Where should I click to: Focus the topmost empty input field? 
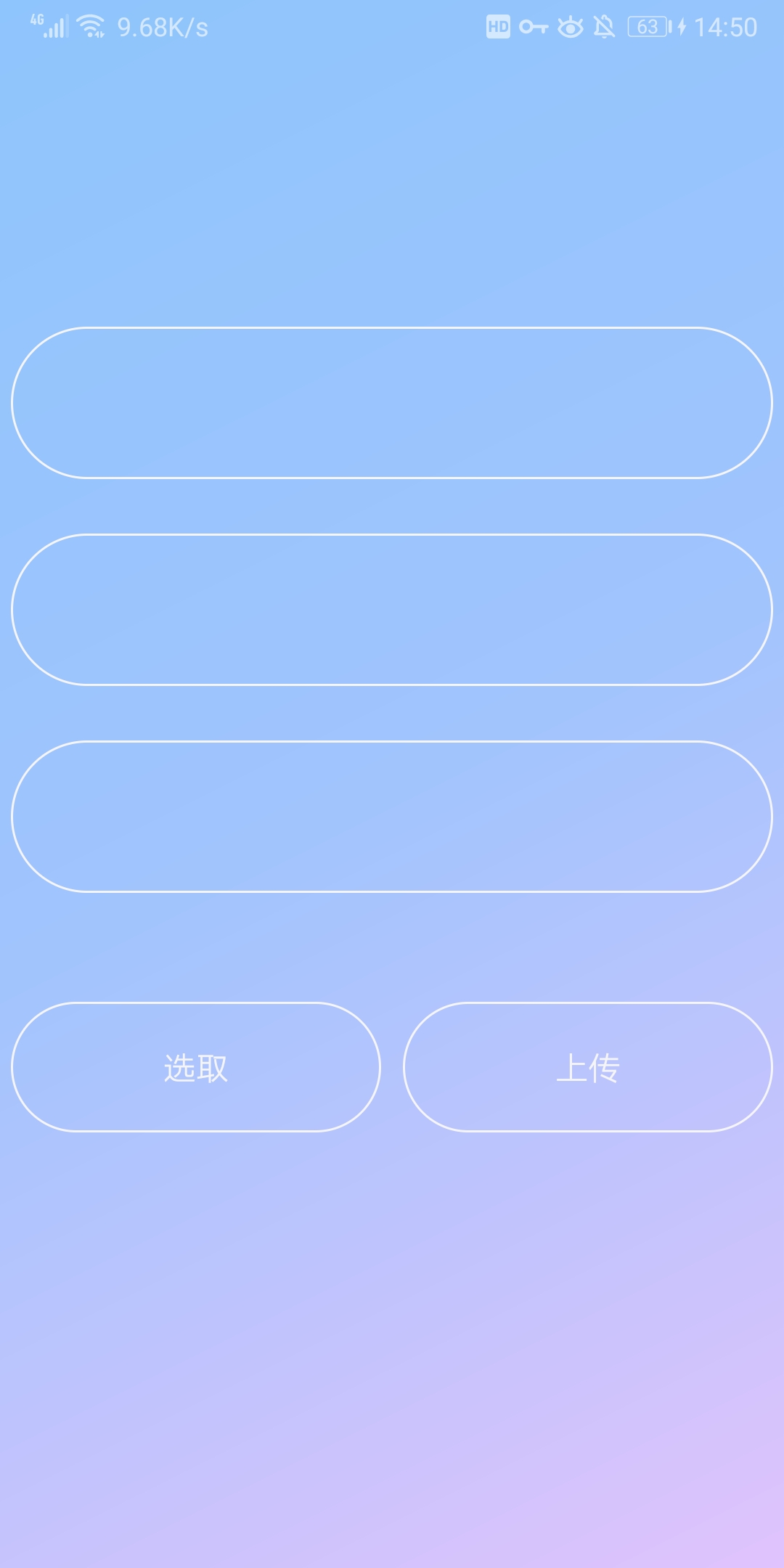[392, 403]
